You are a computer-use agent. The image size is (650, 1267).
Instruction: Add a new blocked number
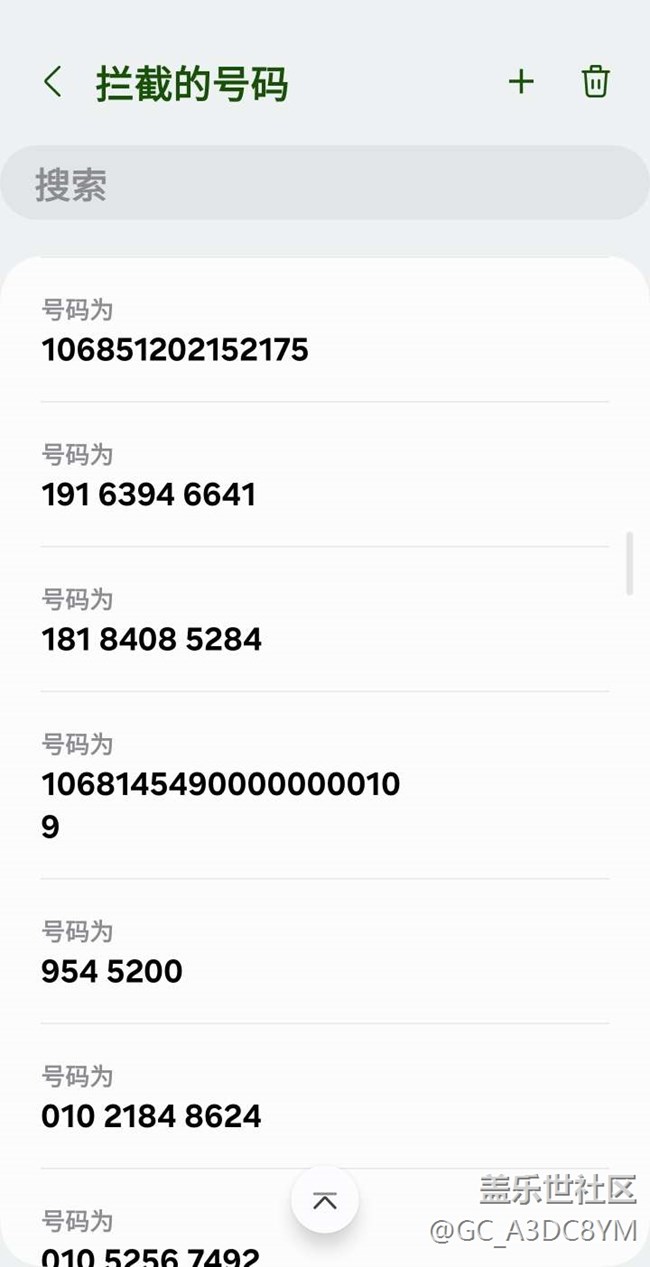pyautogui.click(x=521, y=82)
